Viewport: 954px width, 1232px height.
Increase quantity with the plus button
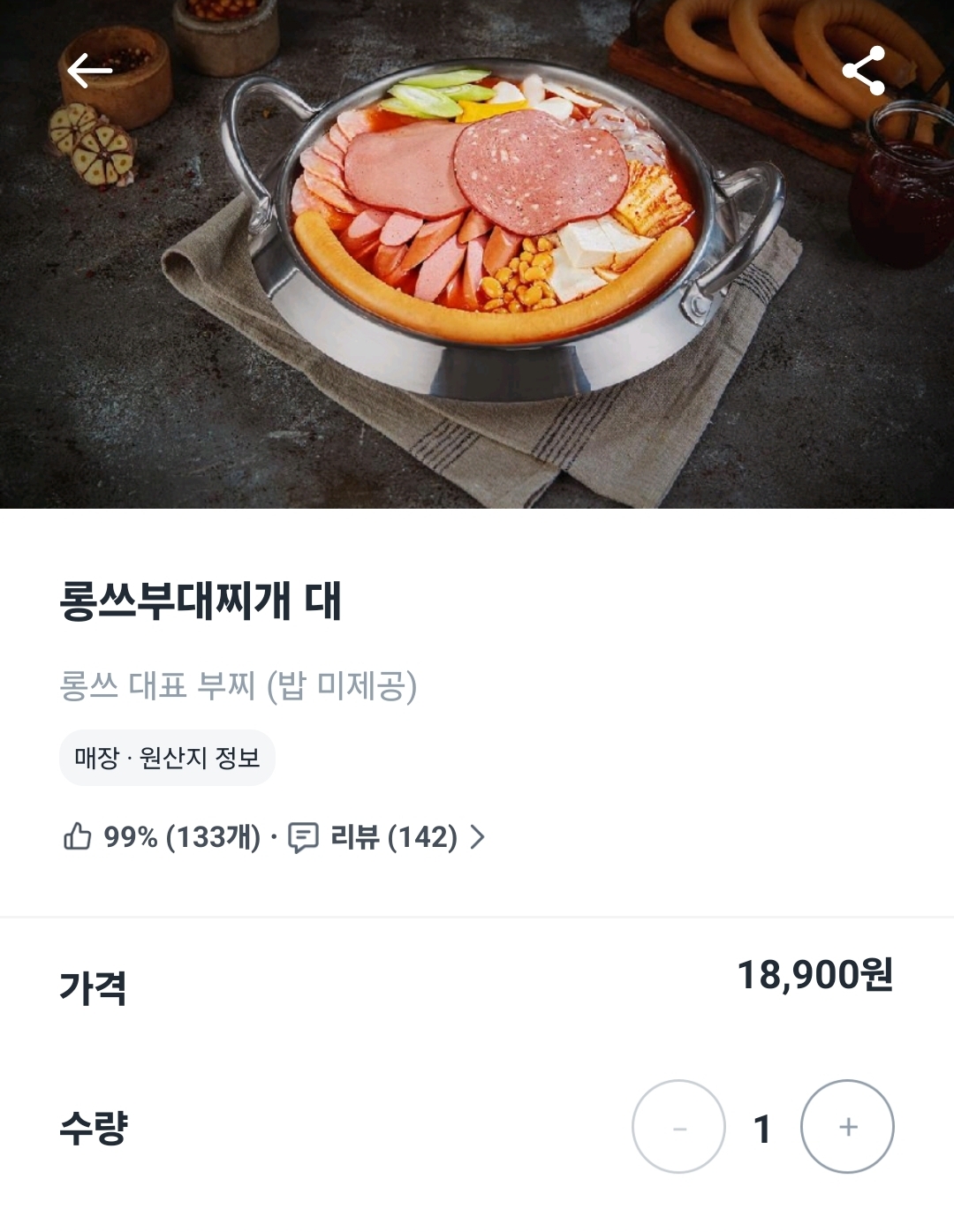coord(847,1127)
